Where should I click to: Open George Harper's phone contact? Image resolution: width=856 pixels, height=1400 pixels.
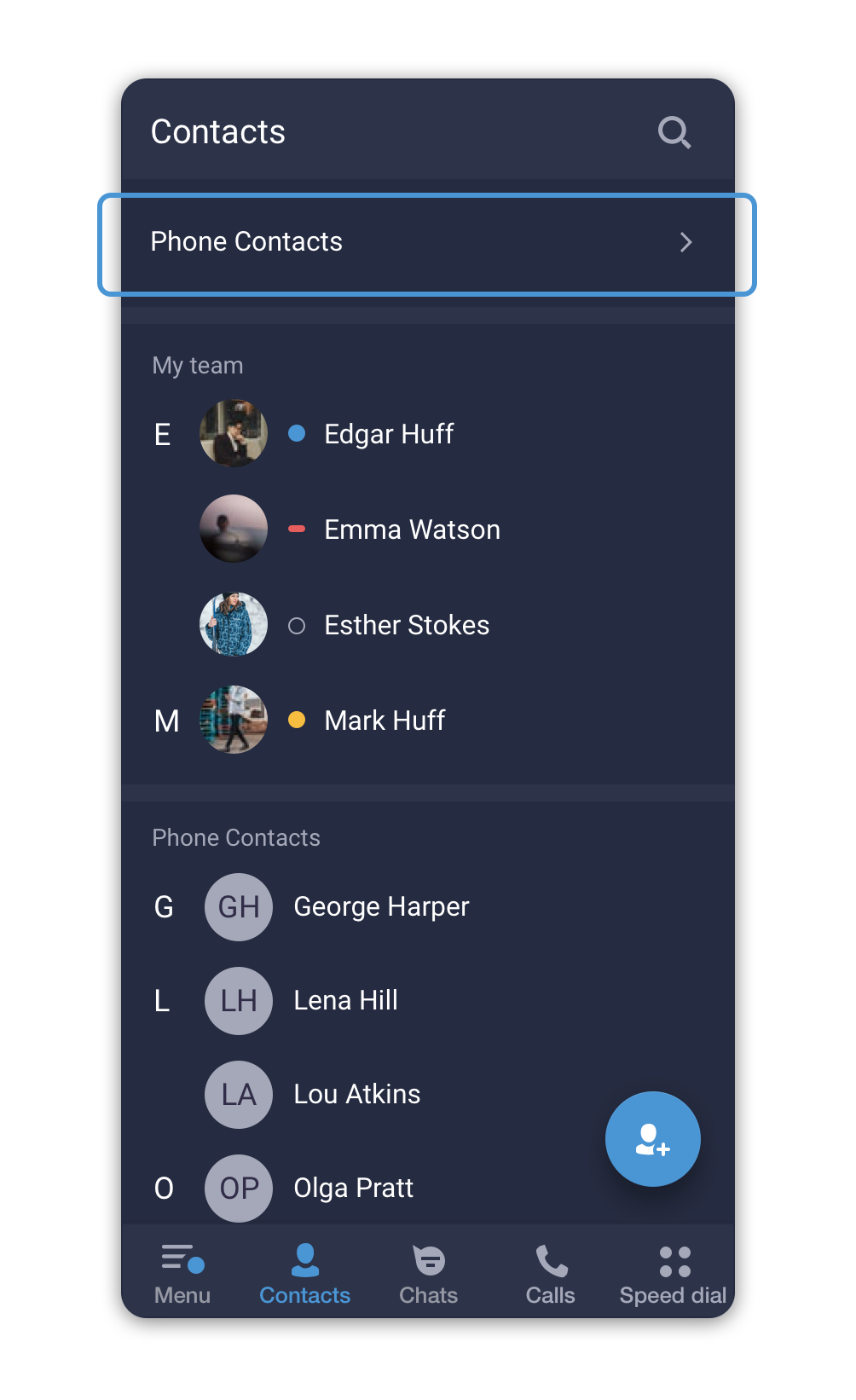point(381,906)
